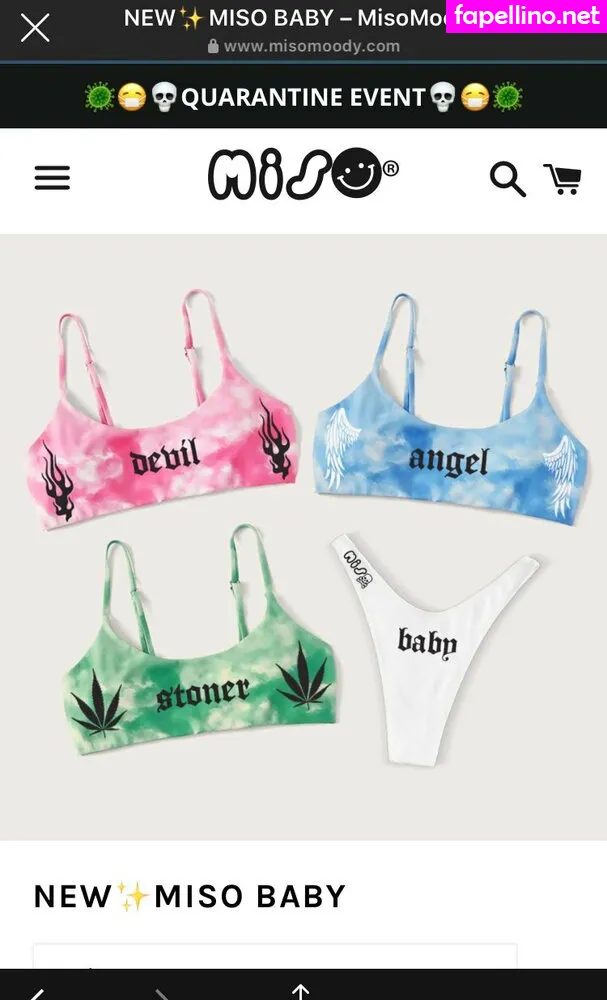Screen dimensions: 607x1000
Task: Open the Miso Baby product image
Action: click(x=303, y=535)
